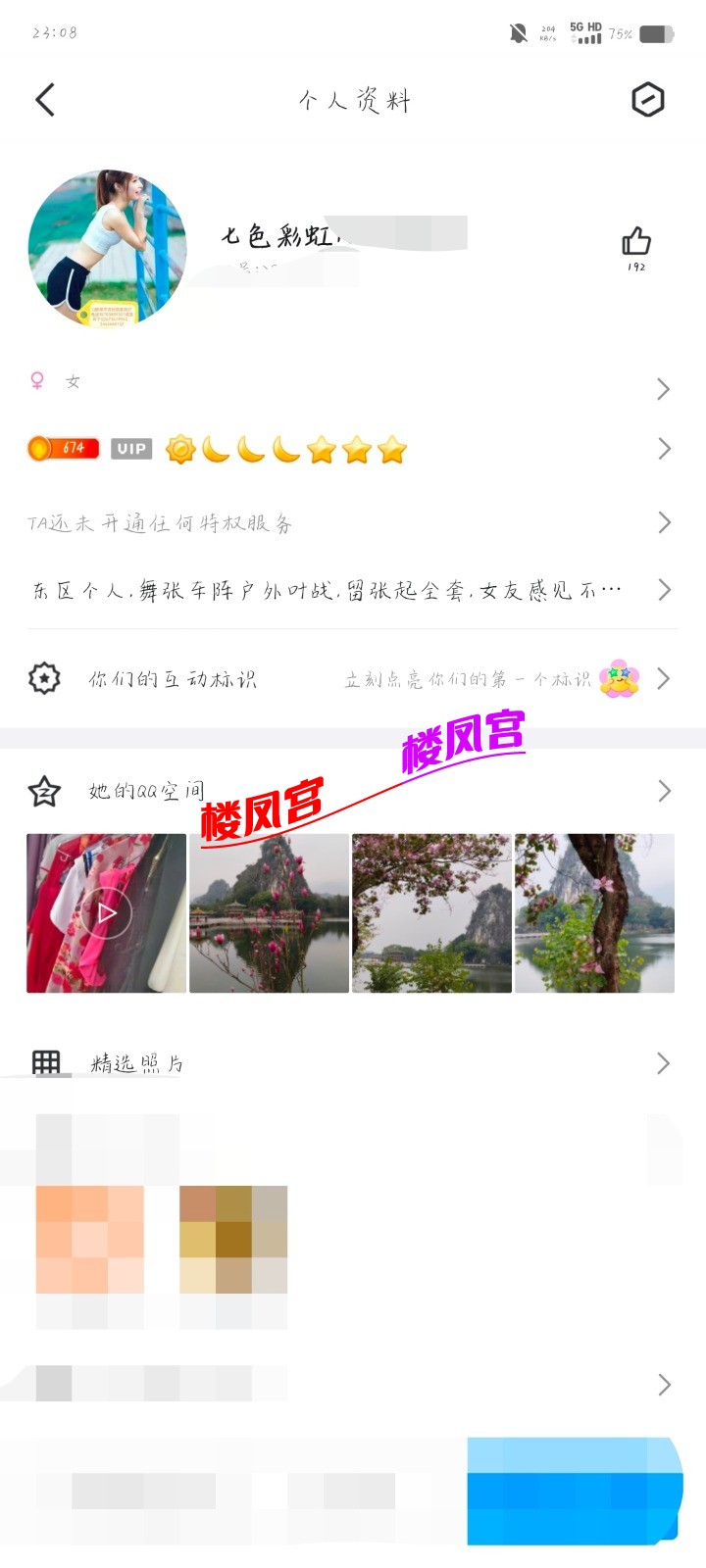Open the VIP level and stars row
Viewport: 706px width, 1568px height.
point(353,450)
